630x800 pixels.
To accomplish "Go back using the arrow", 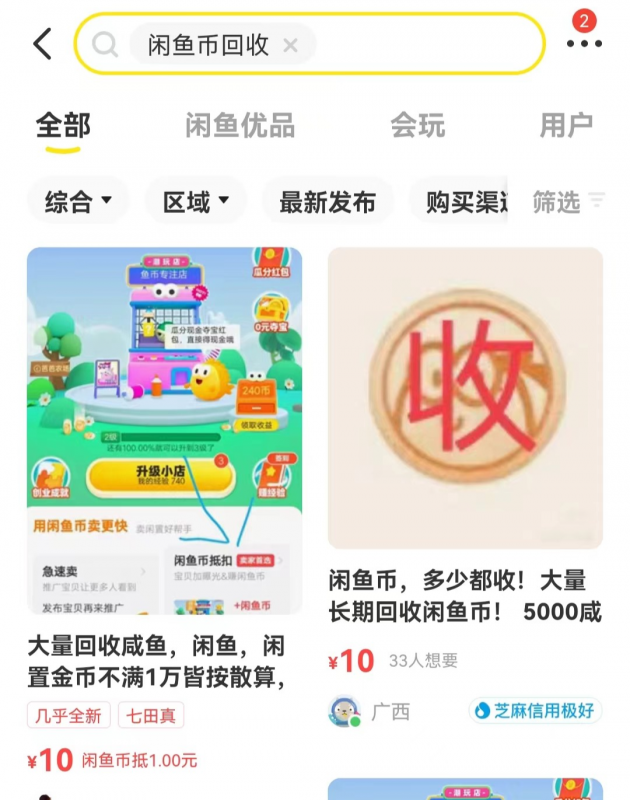I will click(42, 44).
